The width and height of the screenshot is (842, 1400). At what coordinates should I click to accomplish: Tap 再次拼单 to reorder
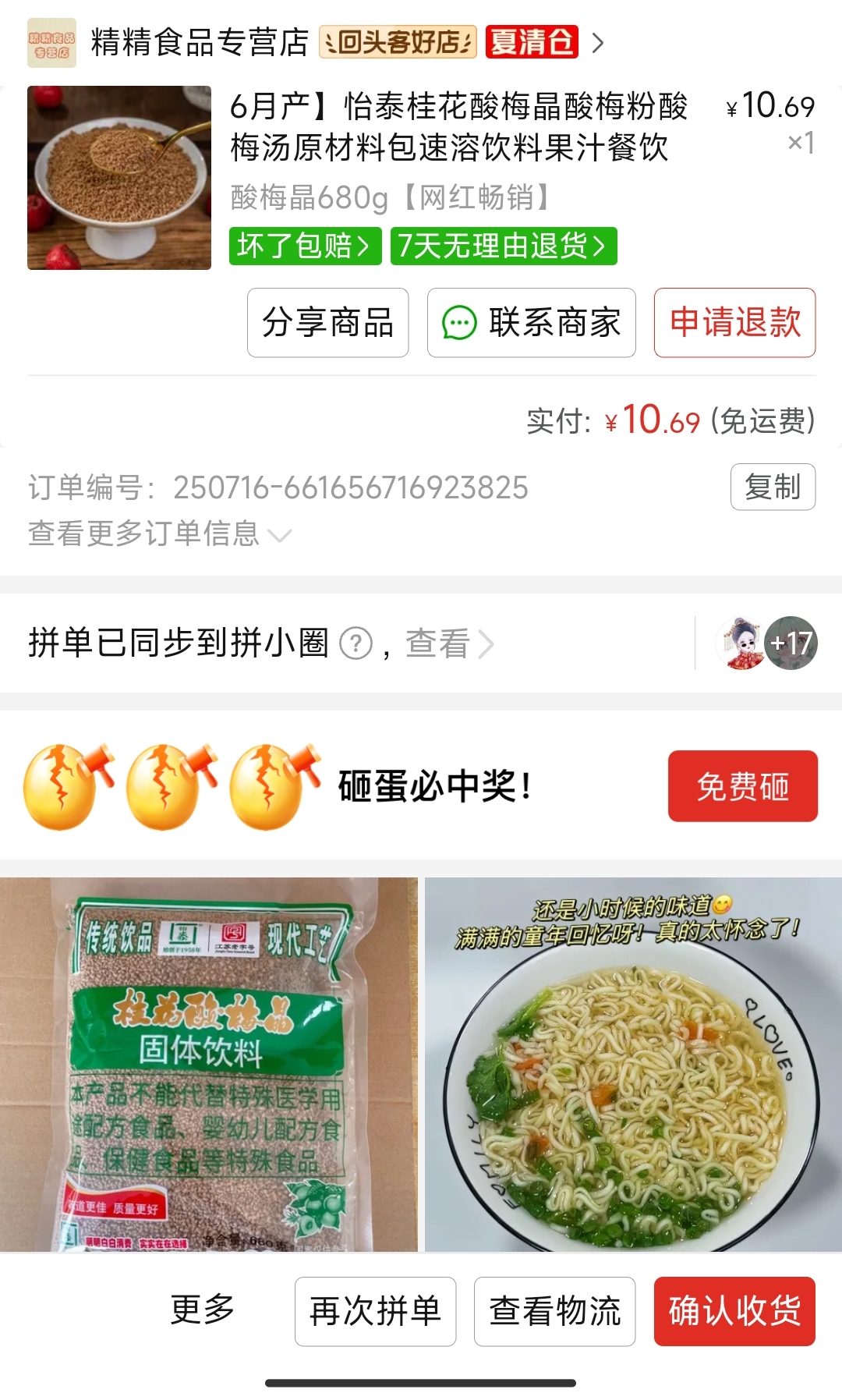(x=375, y=1311)
